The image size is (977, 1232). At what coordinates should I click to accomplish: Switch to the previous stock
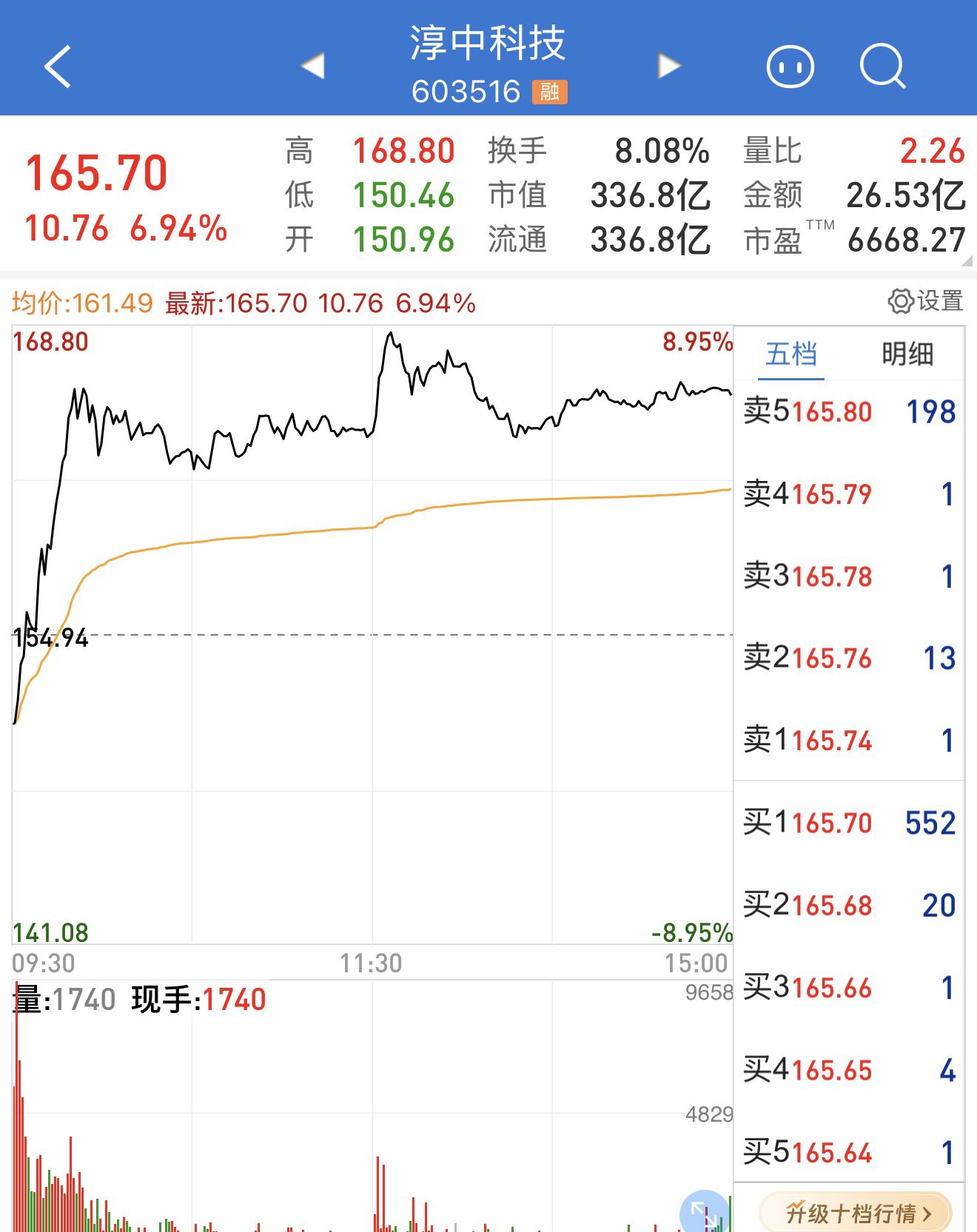313,66
